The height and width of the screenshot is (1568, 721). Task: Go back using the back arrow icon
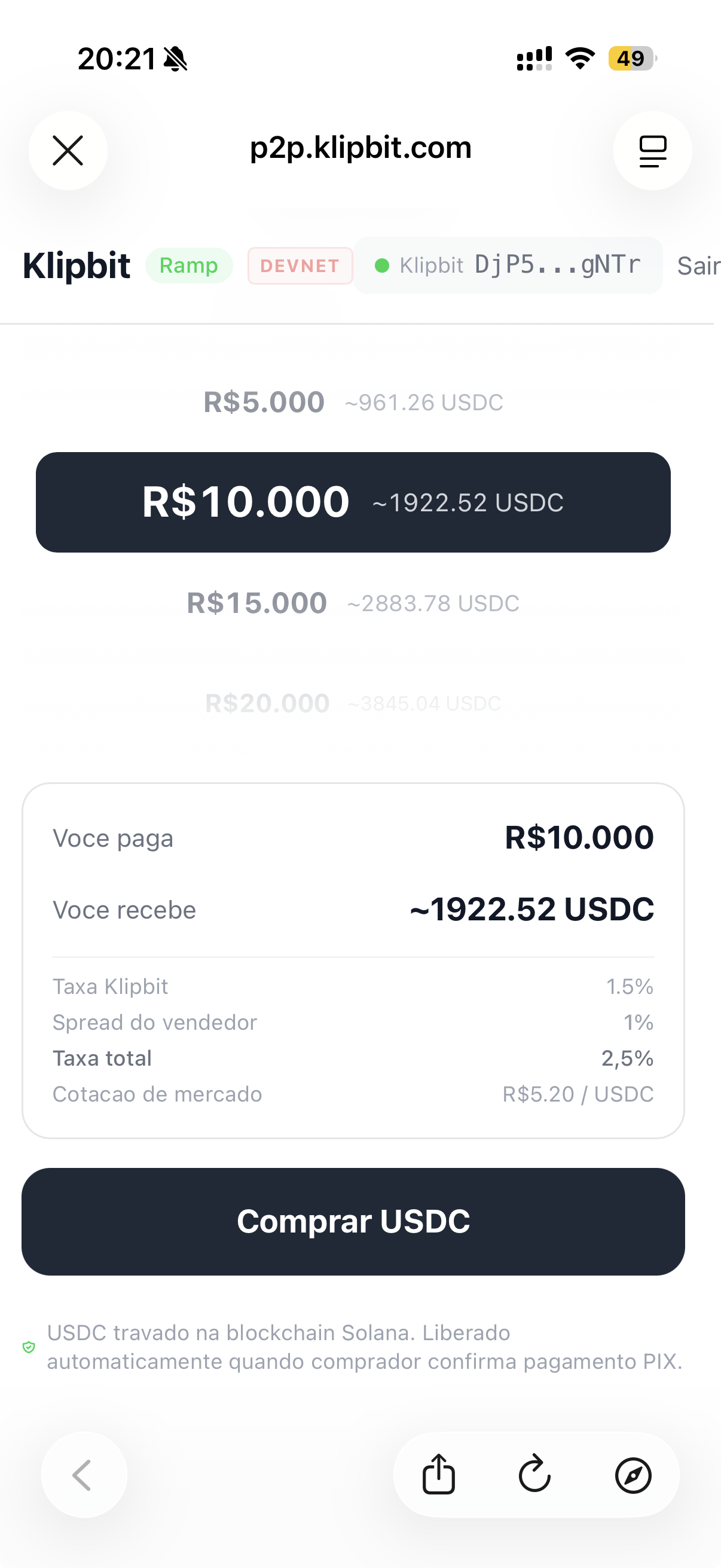point(83,1475)
